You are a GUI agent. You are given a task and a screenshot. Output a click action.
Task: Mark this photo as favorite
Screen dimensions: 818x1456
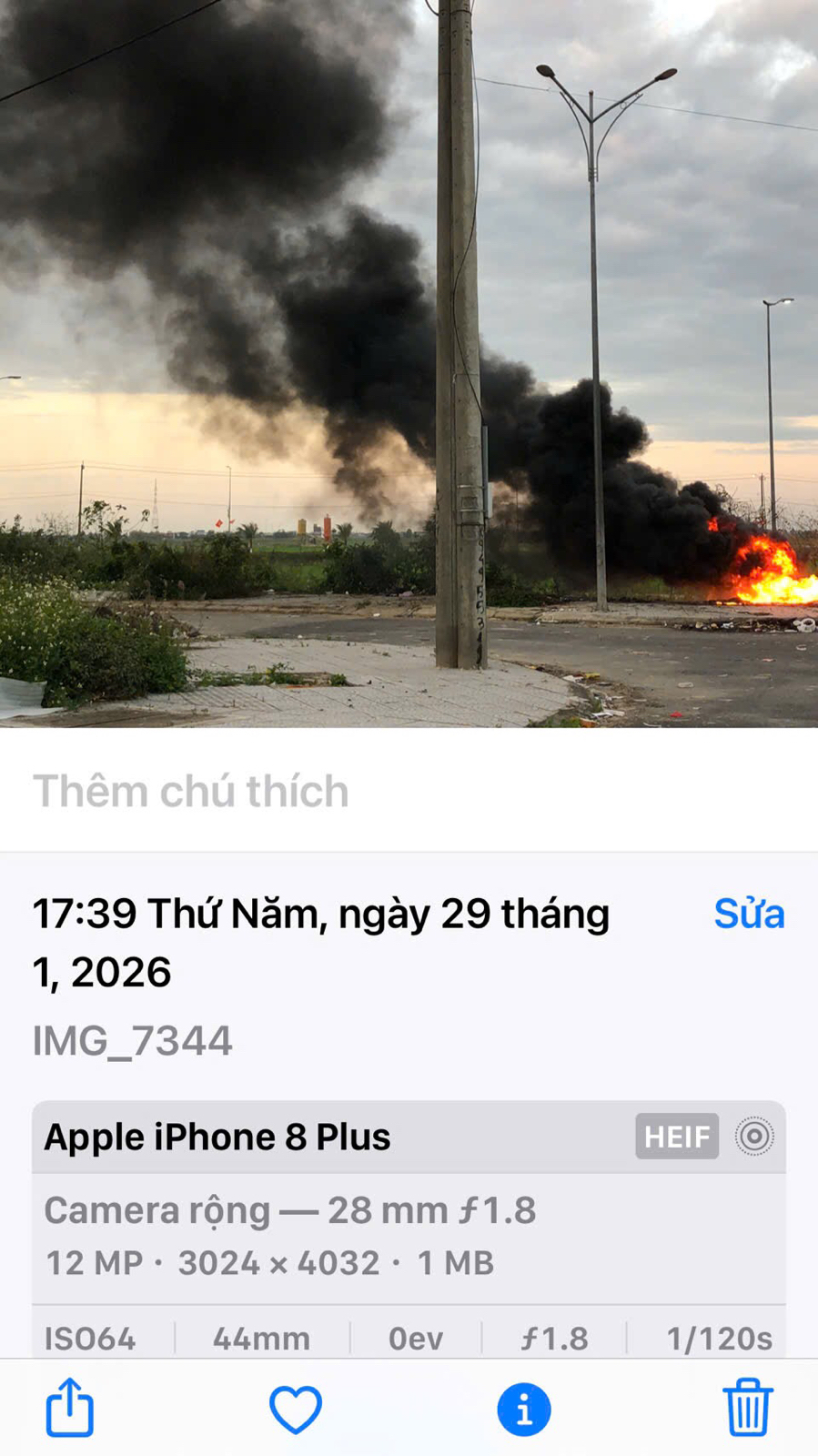coord(296,1410)
